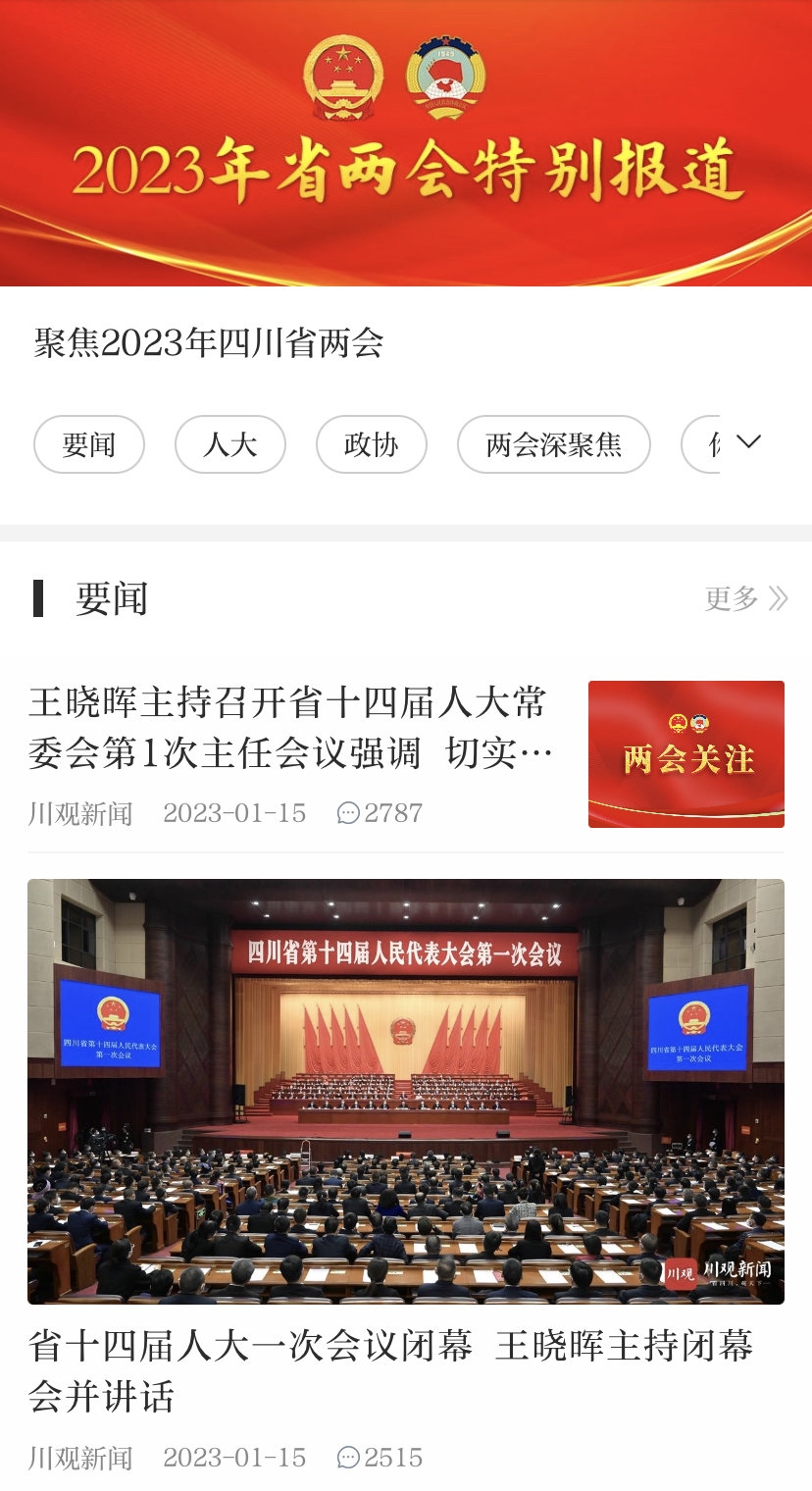This screenshot has width=812, height=1491.
Task: Open the 政协 category chip
Action: [x=372, y=444]
